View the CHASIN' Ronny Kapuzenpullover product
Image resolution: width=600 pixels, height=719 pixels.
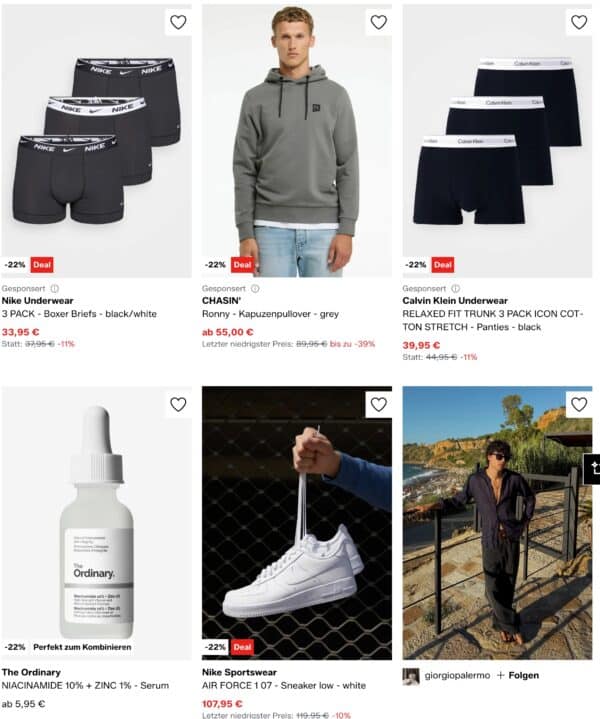pos(296,140)
